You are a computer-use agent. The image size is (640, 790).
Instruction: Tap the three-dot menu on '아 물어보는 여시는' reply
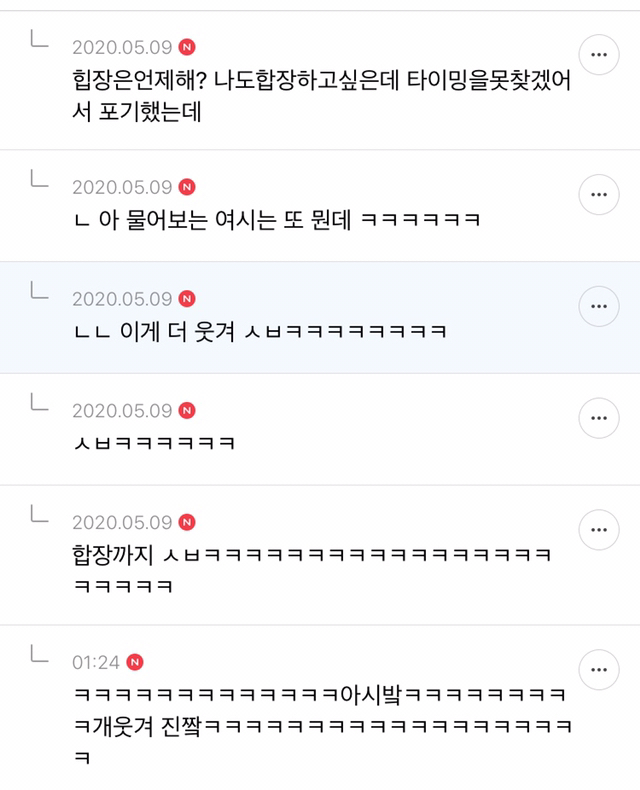point(599,192)
